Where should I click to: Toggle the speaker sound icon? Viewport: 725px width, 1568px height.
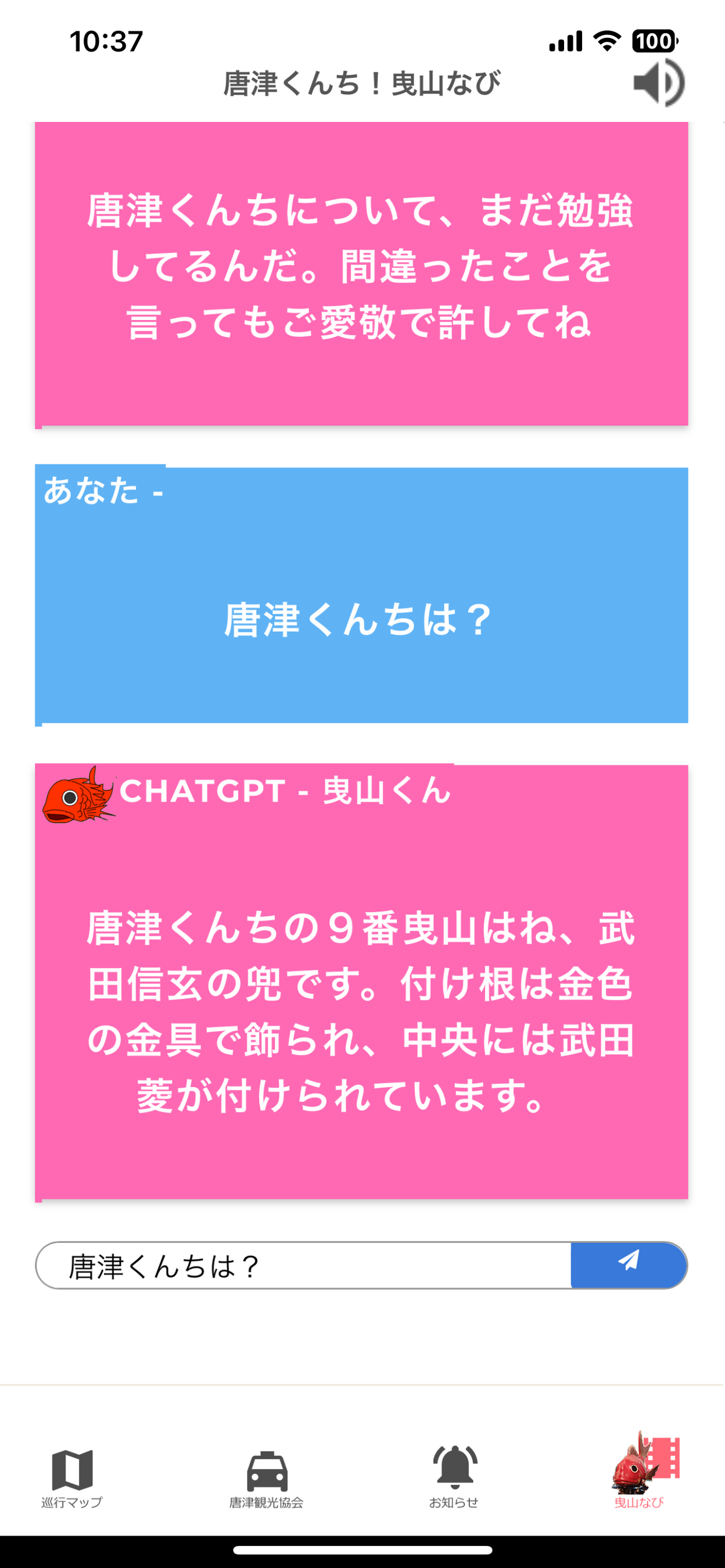(659, 83)
